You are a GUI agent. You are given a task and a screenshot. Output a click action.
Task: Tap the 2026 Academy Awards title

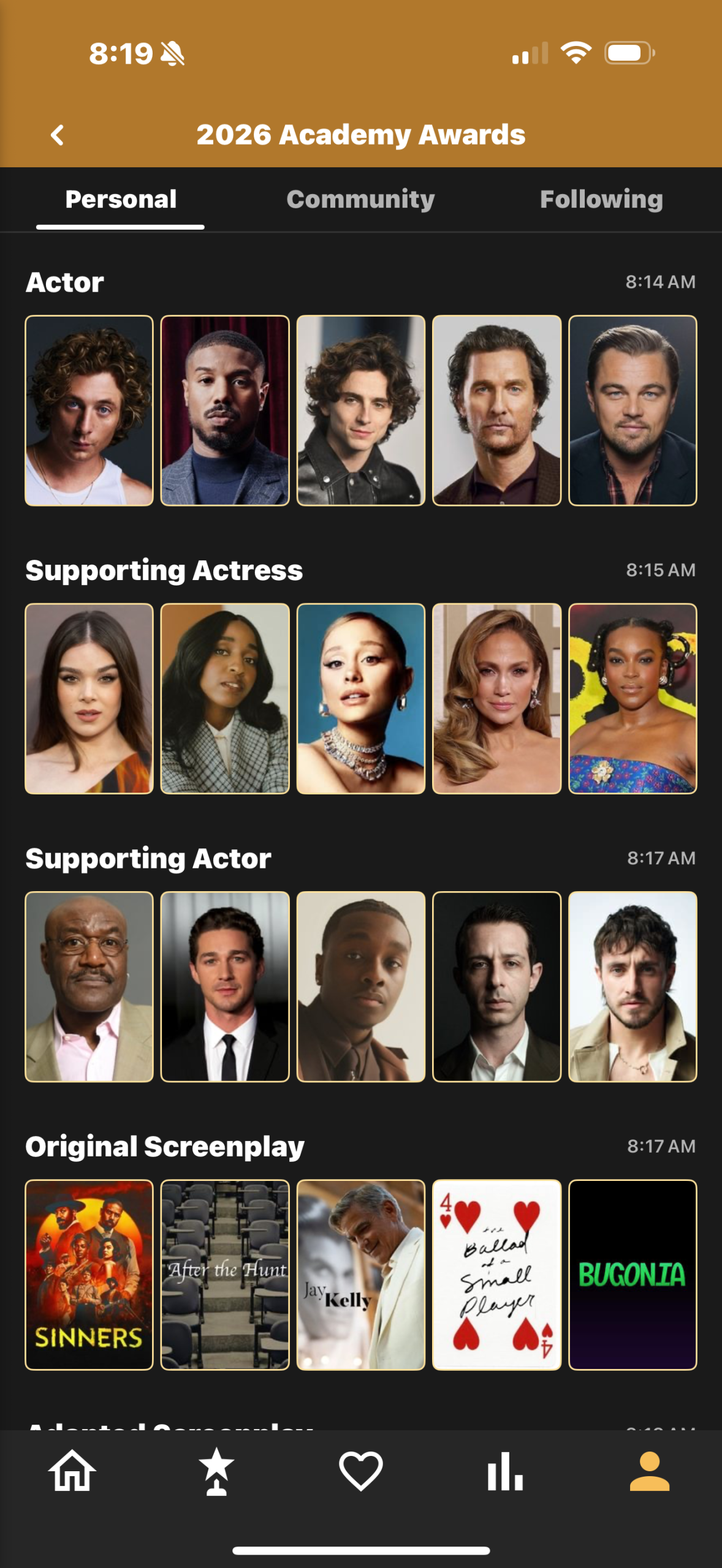point(362,134)
